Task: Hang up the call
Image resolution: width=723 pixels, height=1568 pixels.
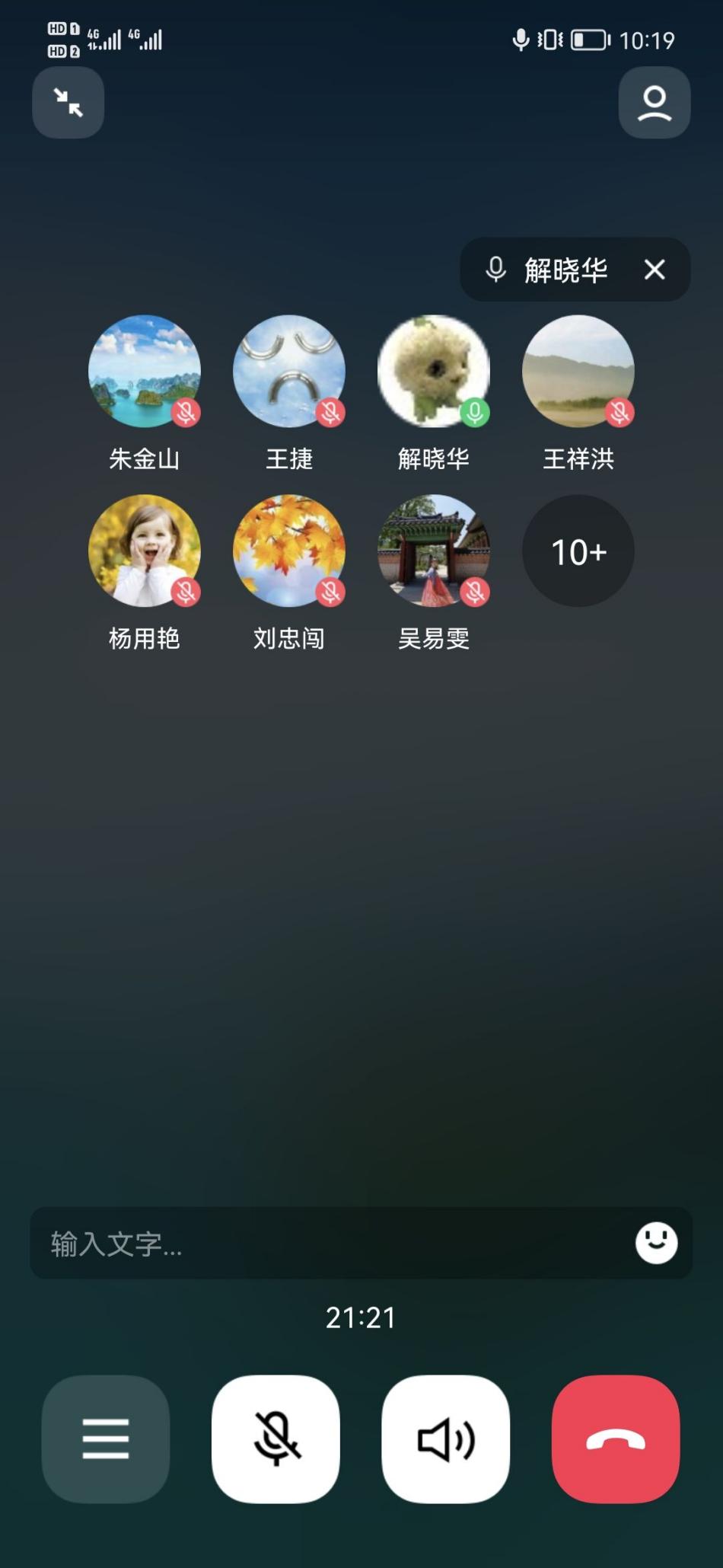Action: coord(616,1439)
